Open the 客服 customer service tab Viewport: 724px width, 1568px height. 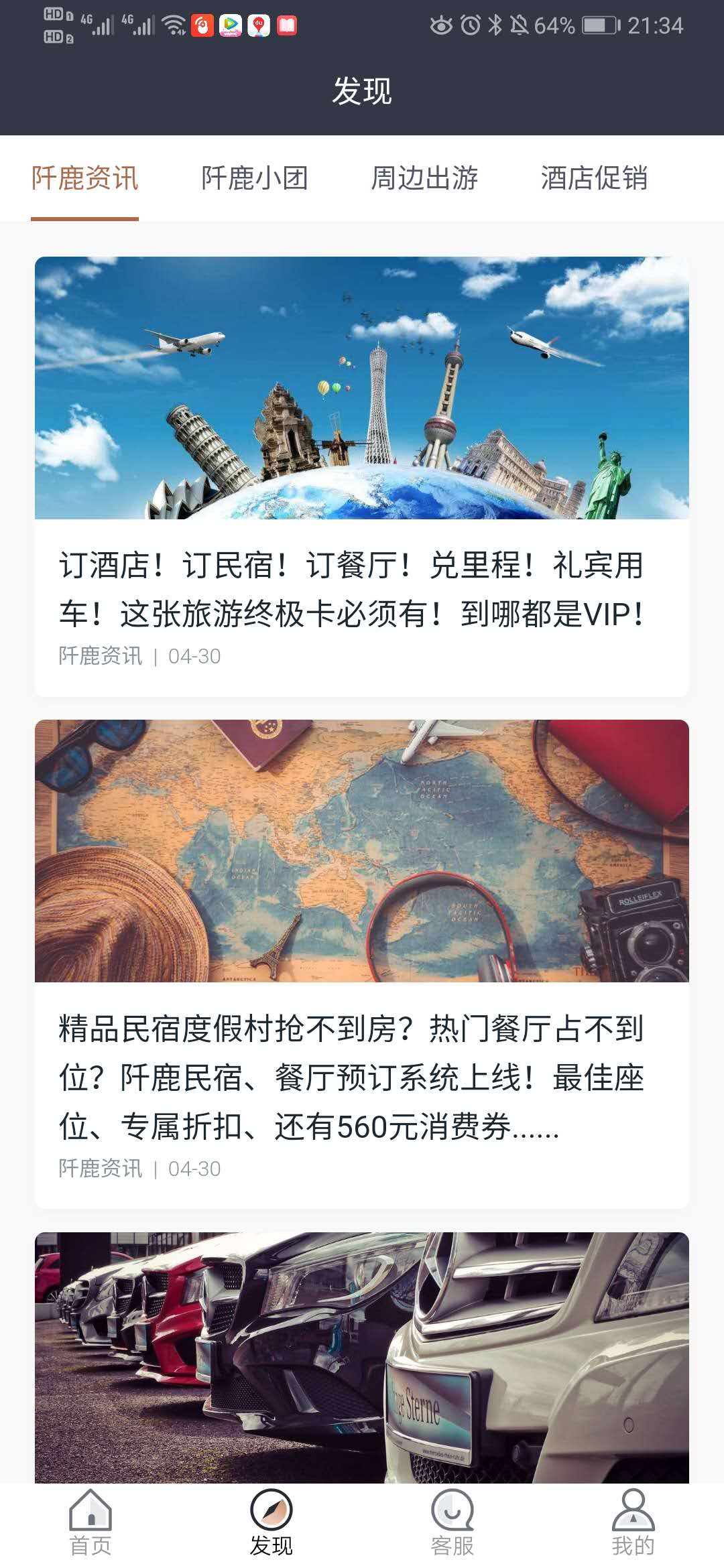tap(452, 1524)
